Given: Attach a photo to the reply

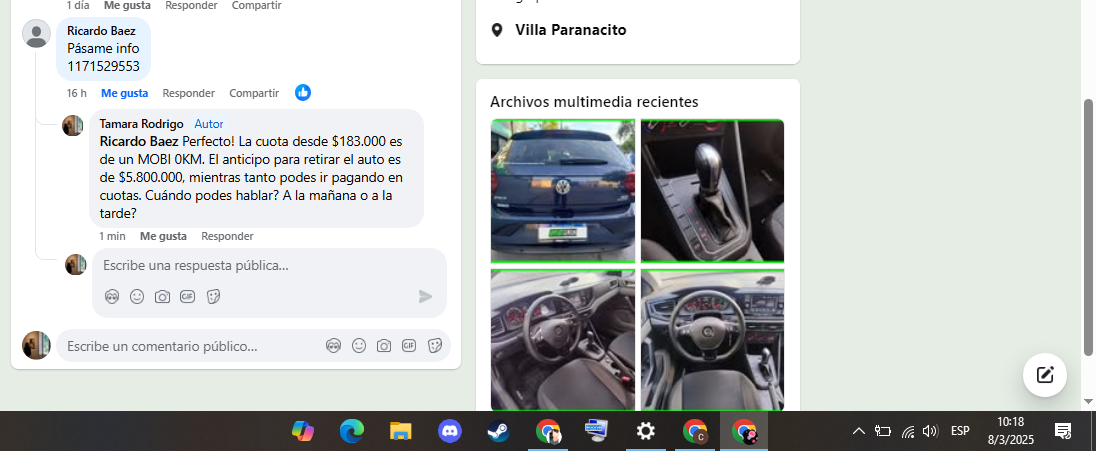Looking at the screenshot, I should click(162, 297).
